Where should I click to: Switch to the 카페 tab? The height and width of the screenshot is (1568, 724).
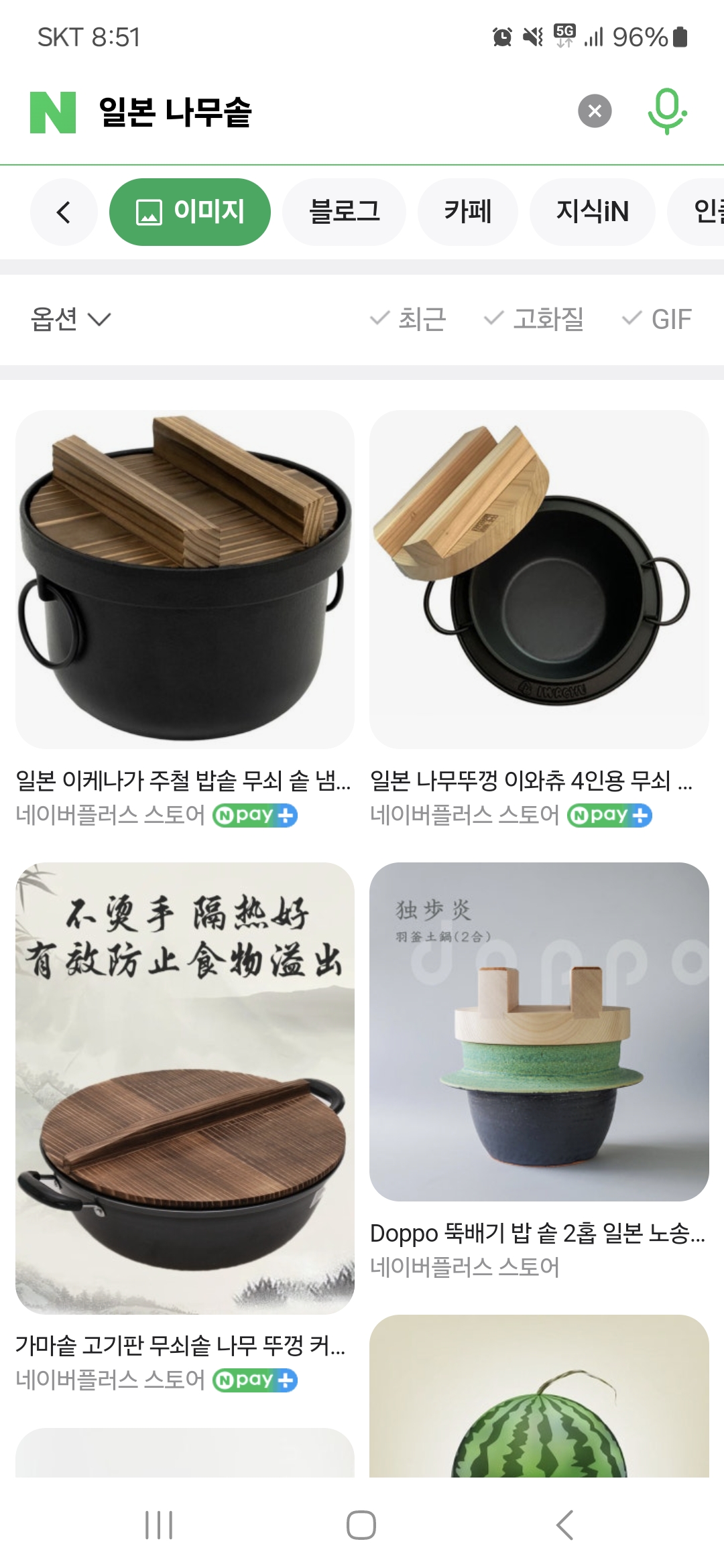467,212
